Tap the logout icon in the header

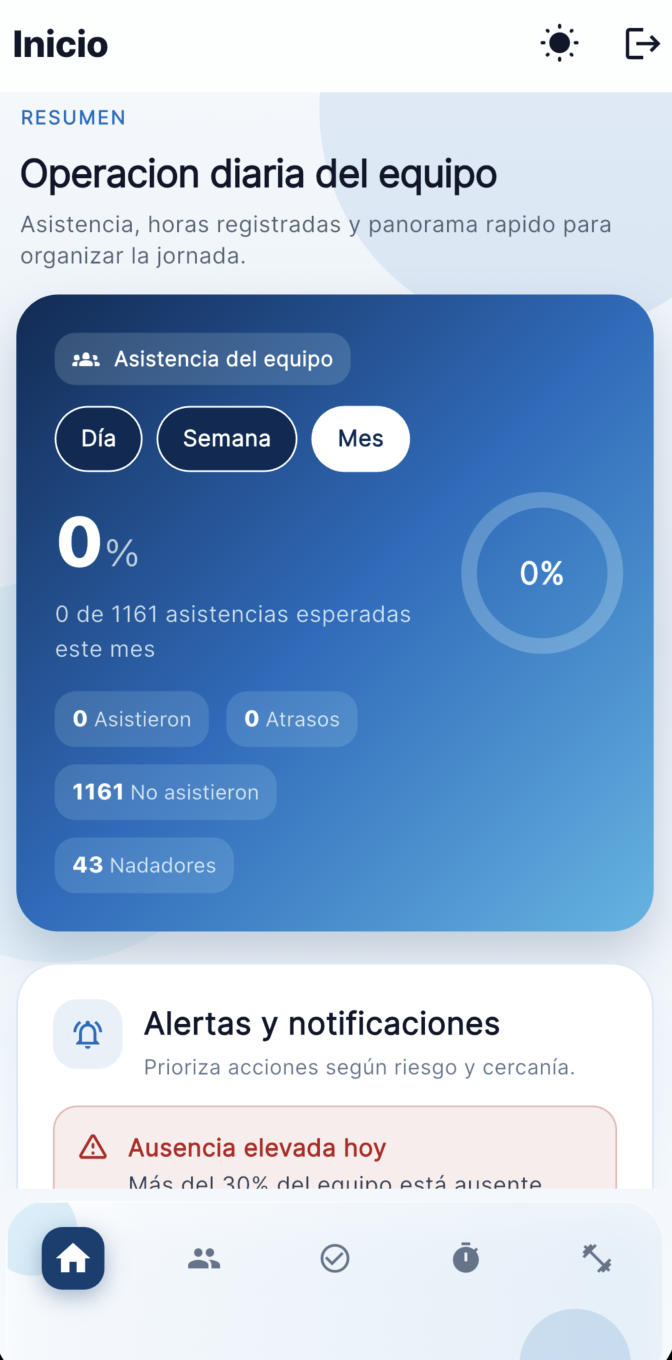(642, 44)
